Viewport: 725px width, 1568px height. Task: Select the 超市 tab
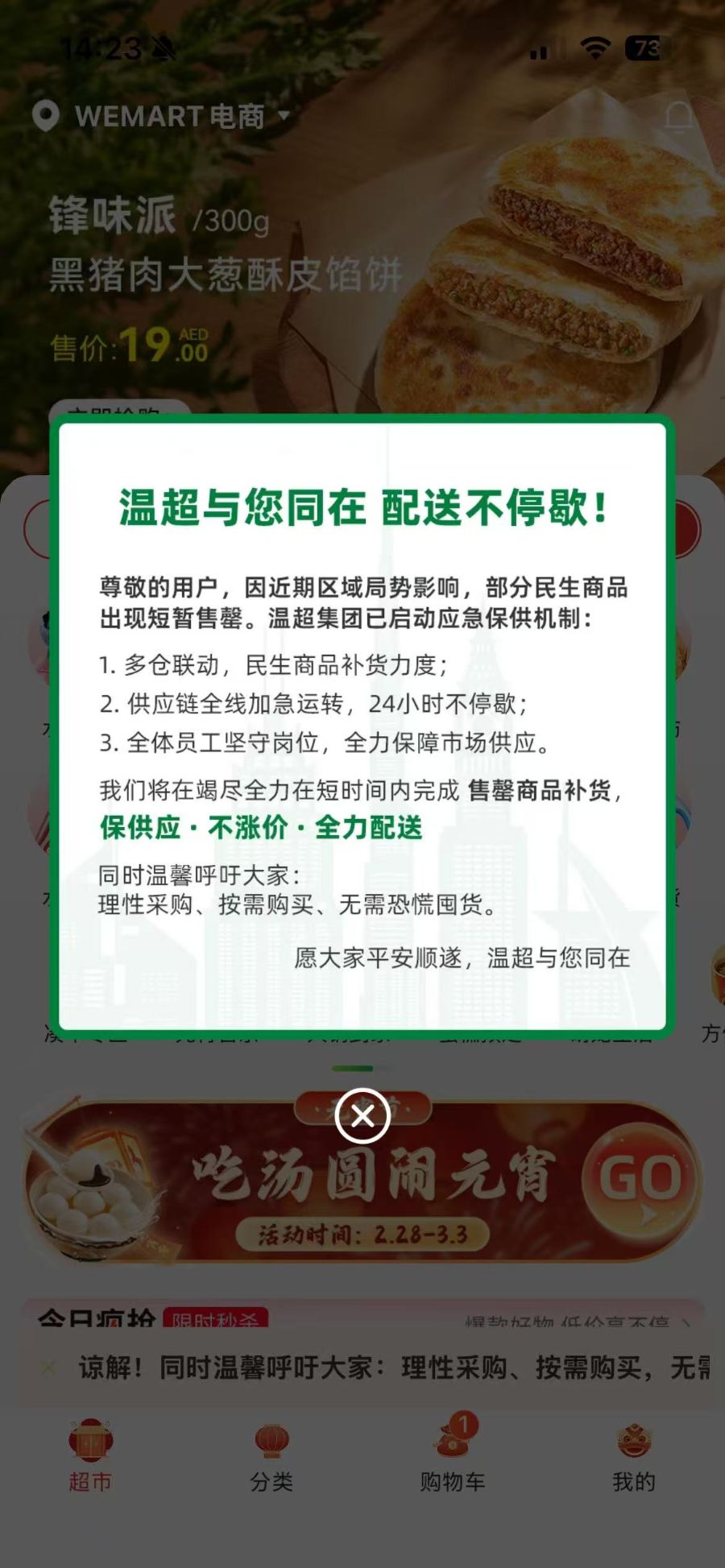[x=90, y=1458]
